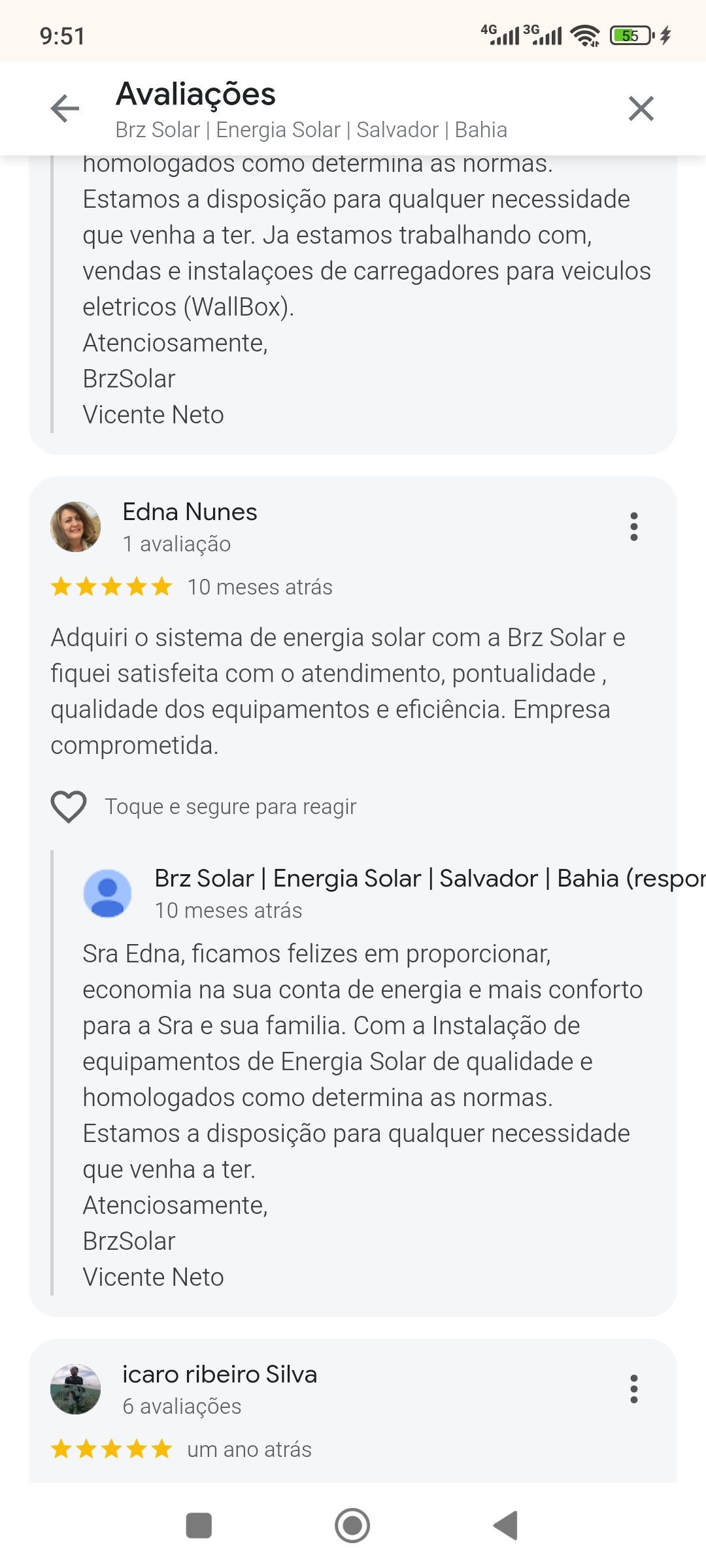Screen dimensions: 706x1568
Task: Select the Avaliações header title
Action: pos(195,95)
